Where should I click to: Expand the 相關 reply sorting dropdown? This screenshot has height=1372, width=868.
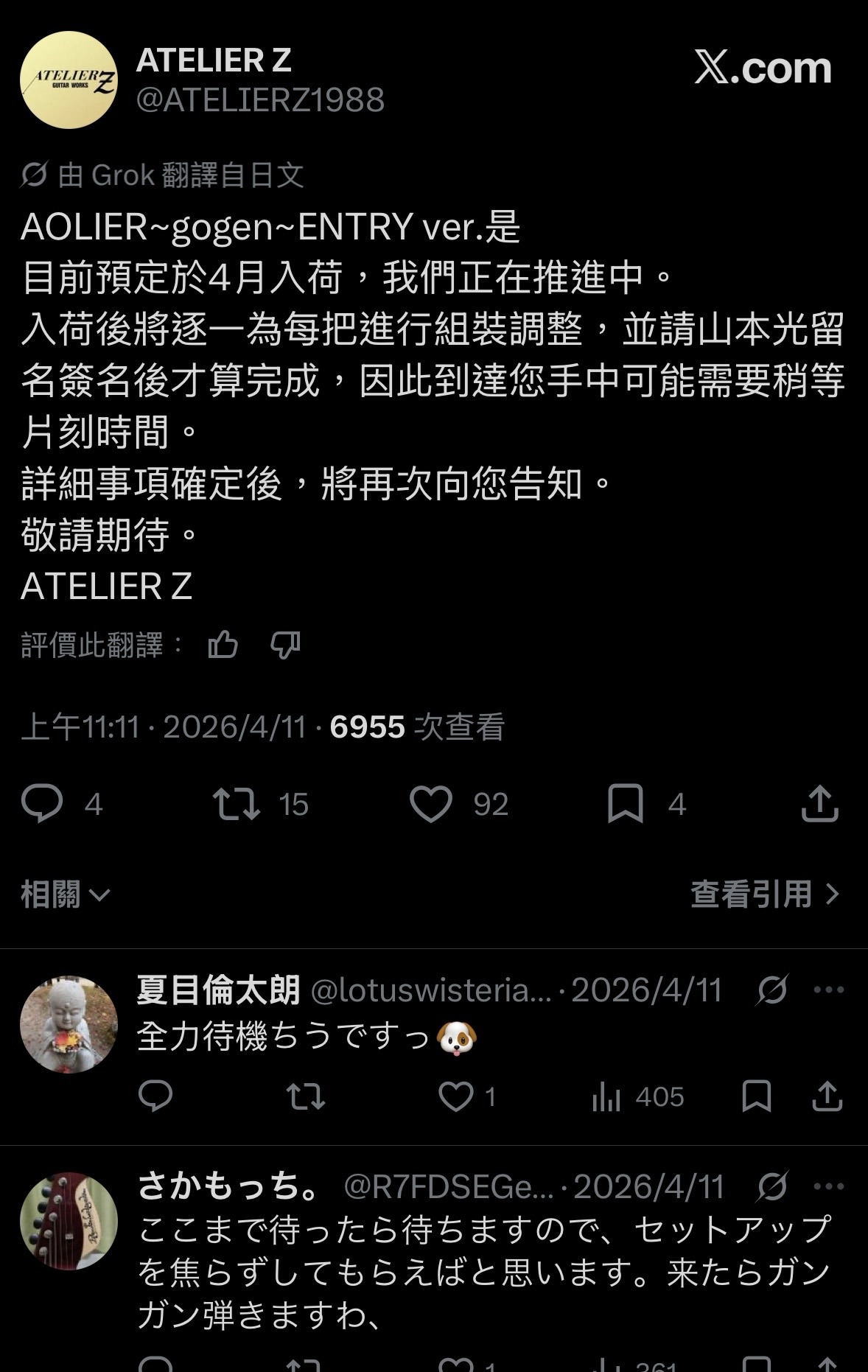click(x=65, y=895)
